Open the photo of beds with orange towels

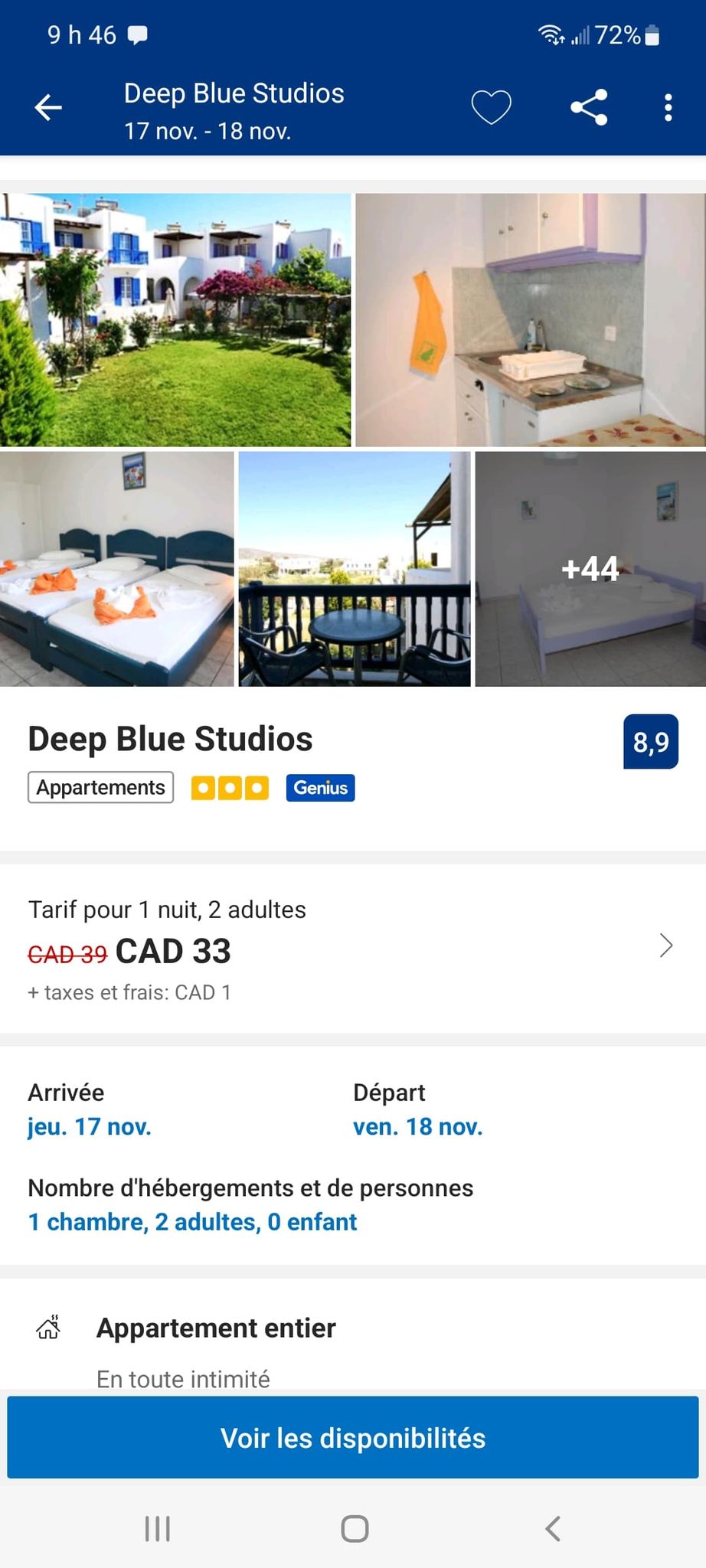[116, 569]
